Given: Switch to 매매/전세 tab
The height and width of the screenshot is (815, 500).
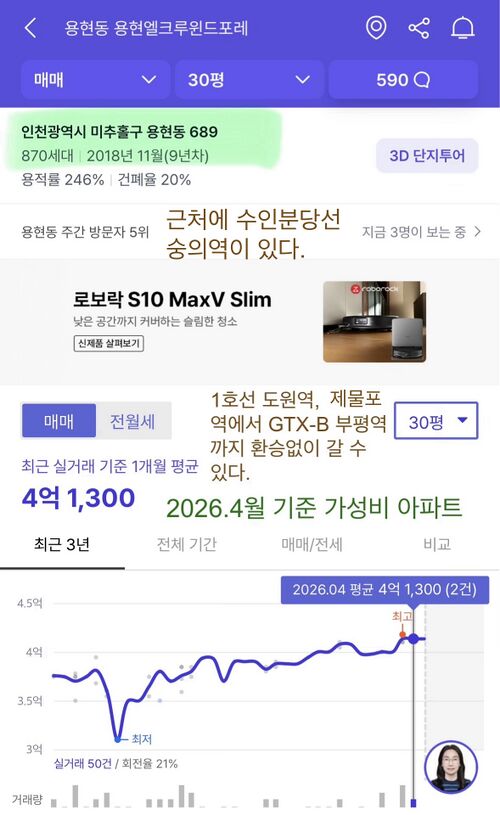Looking at the screenshot, I should pos(312,544).
